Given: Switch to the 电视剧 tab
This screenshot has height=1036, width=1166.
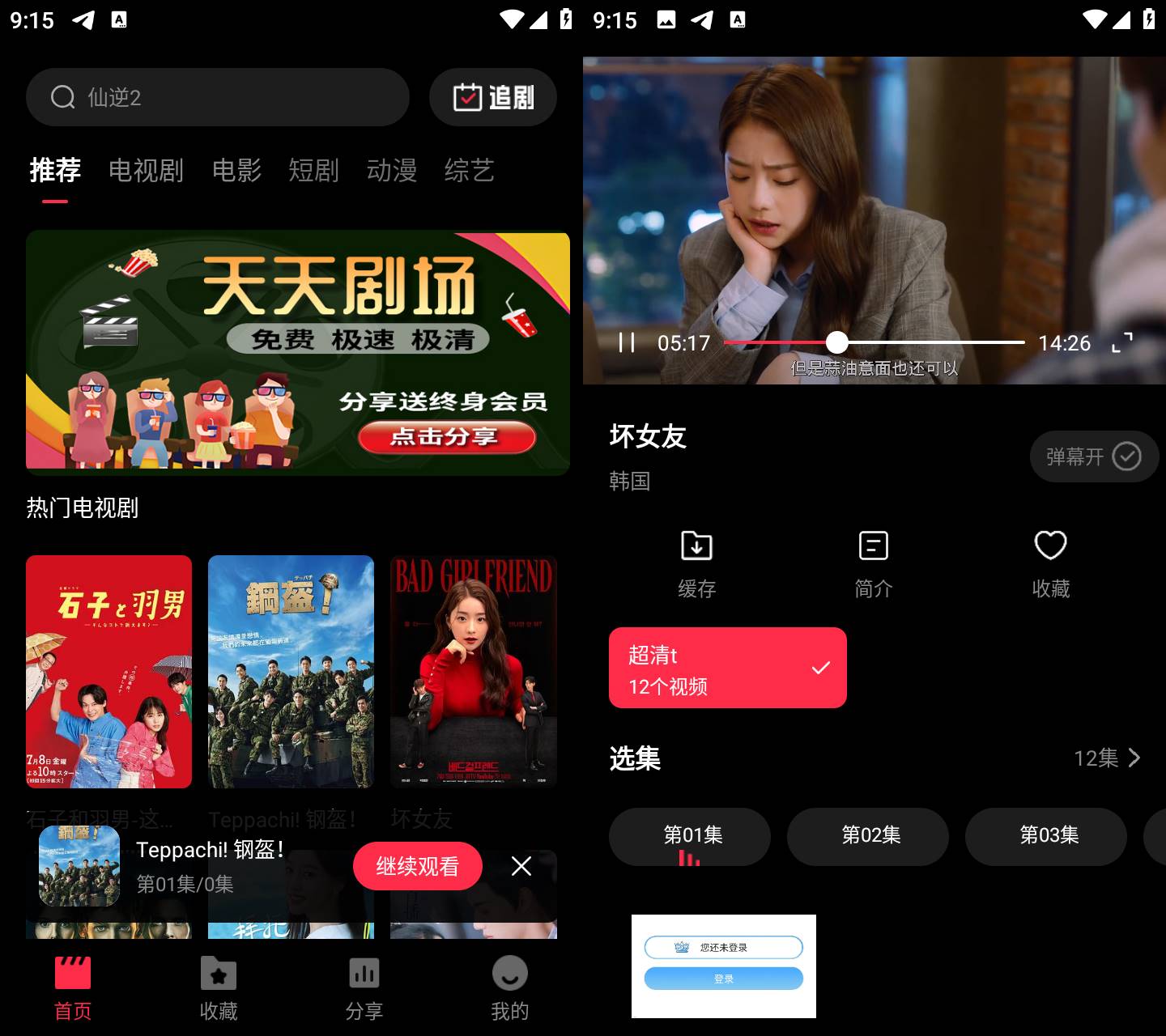Looking at the screenshot, I should pos(146,170).
